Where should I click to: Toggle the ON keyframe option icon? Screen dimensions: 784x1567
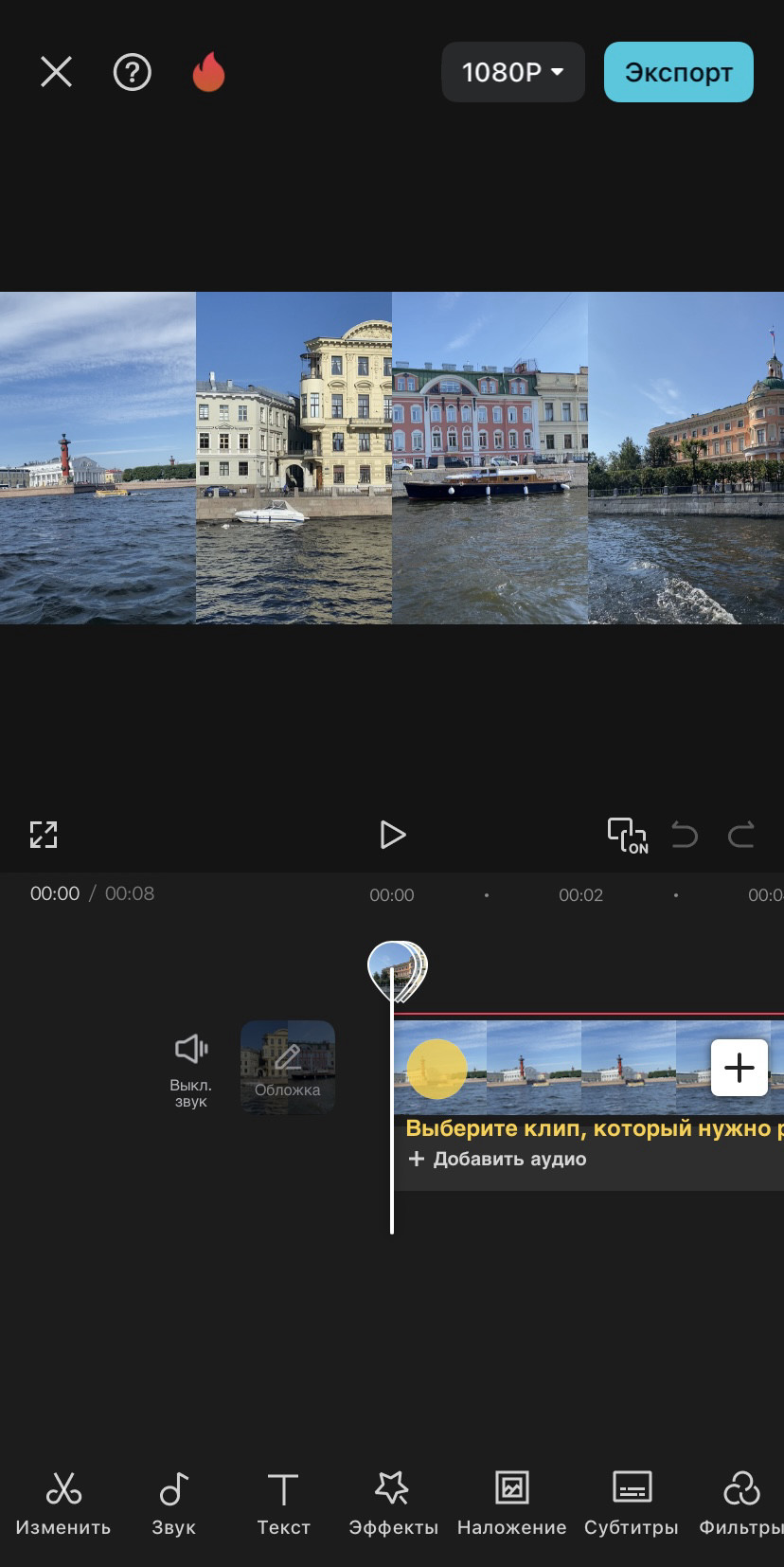627,835
